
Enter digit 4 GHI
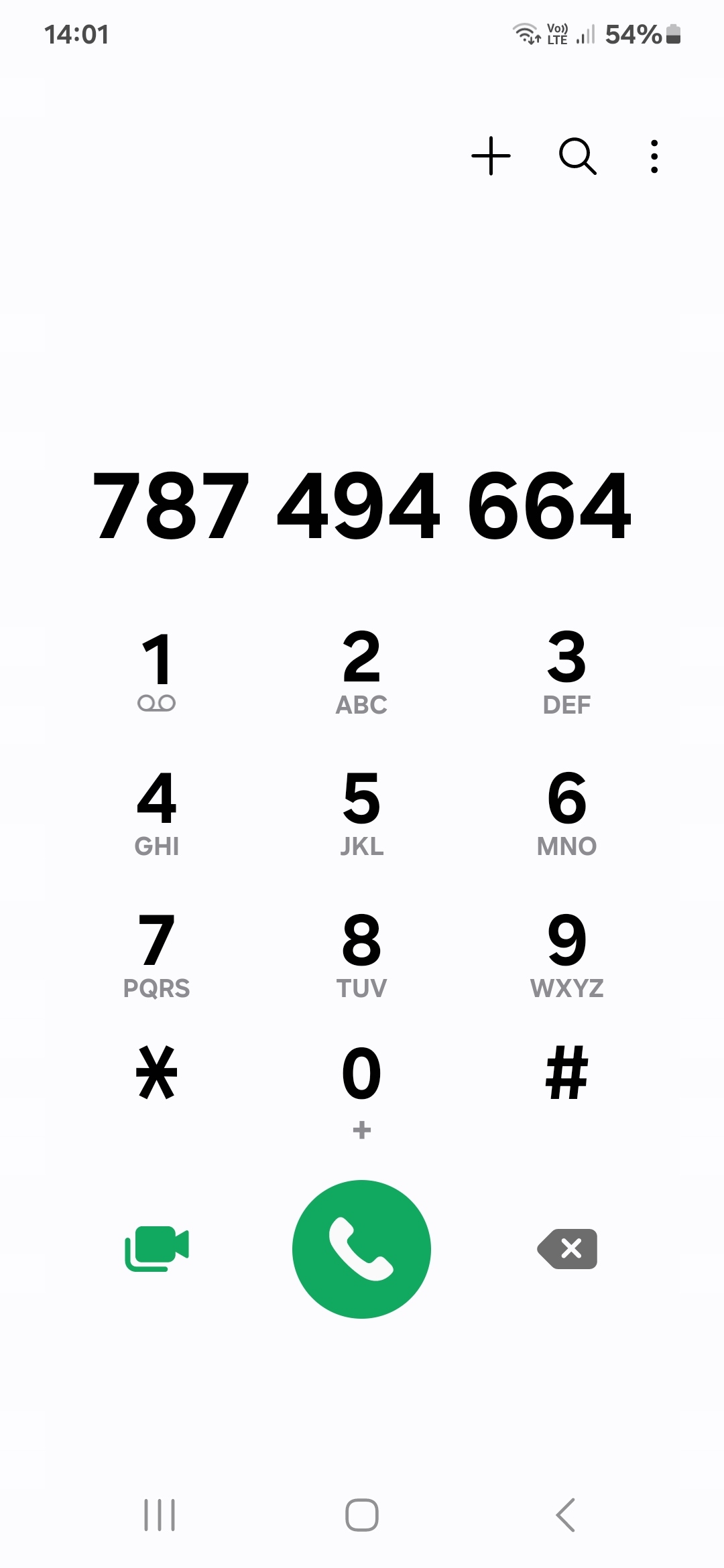coord(157,812)
